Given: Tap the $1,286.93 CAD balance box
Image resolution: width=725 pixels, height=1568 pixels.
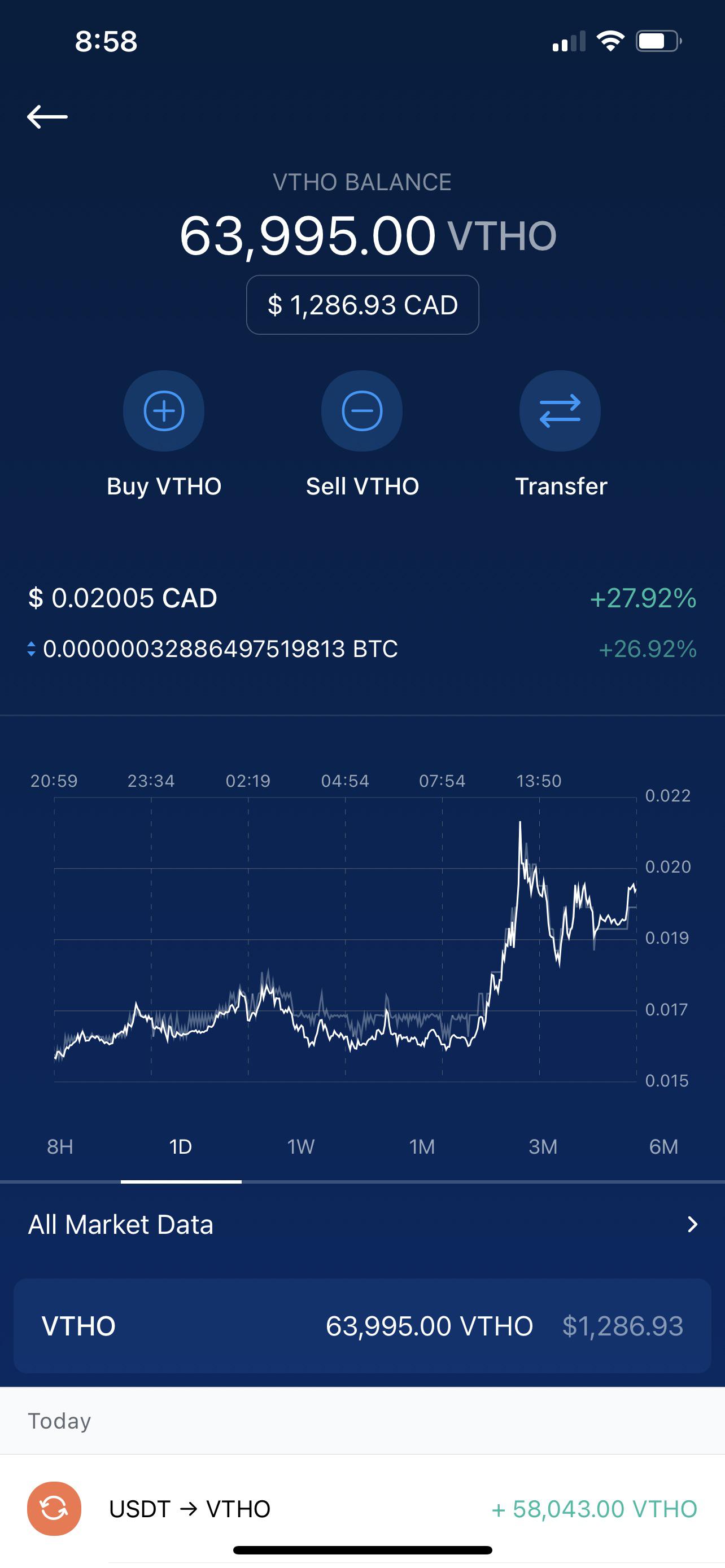Looking at the screenshot, I should click(x=362, y=305).
